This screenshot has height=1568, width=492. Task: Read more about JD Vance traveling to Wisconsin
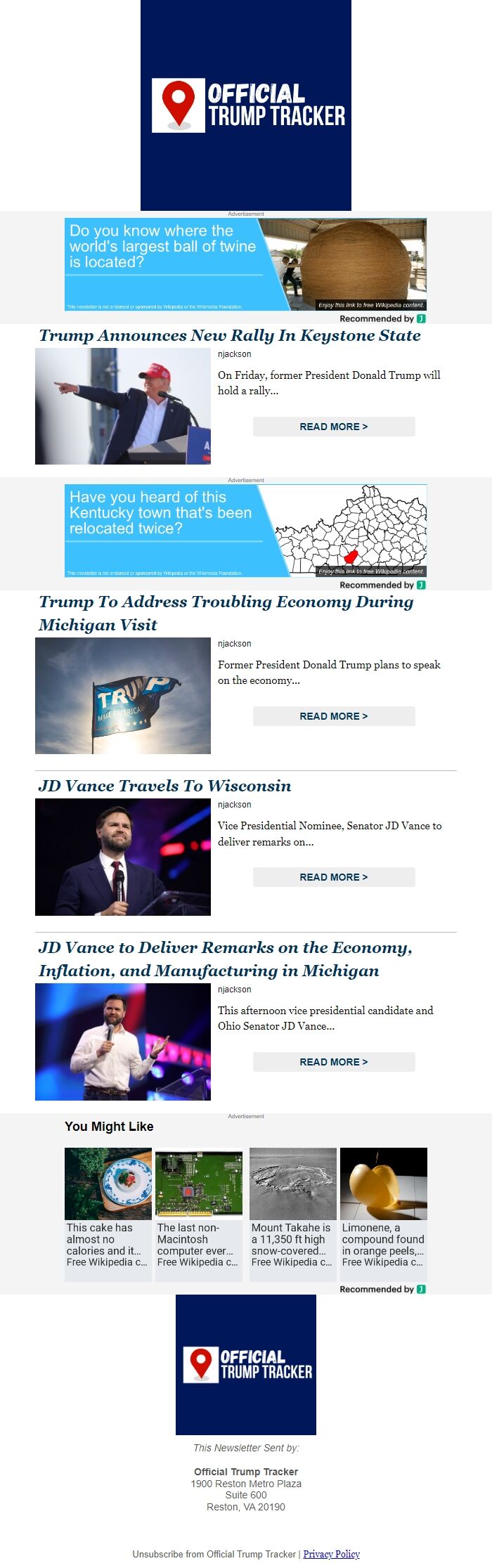point(334,877)
